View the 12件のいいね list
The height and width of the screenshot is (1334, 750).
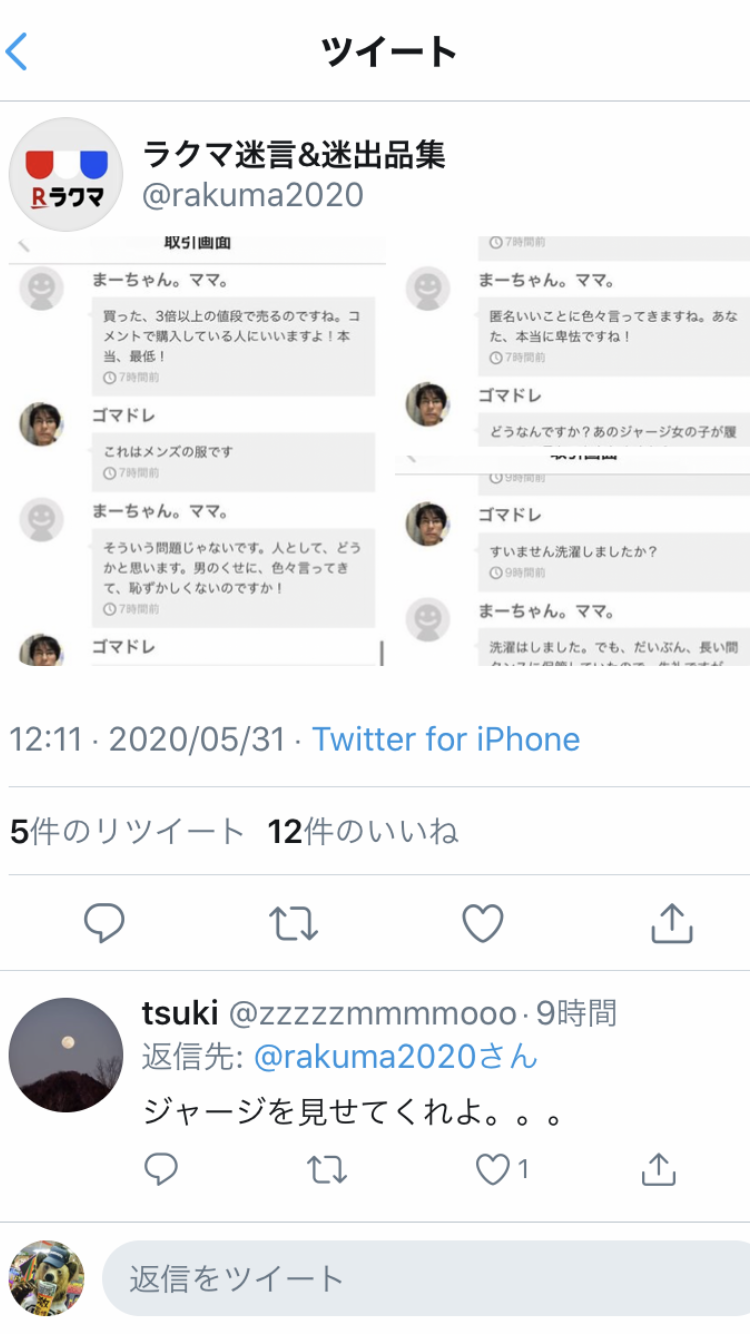click(363, 831)
